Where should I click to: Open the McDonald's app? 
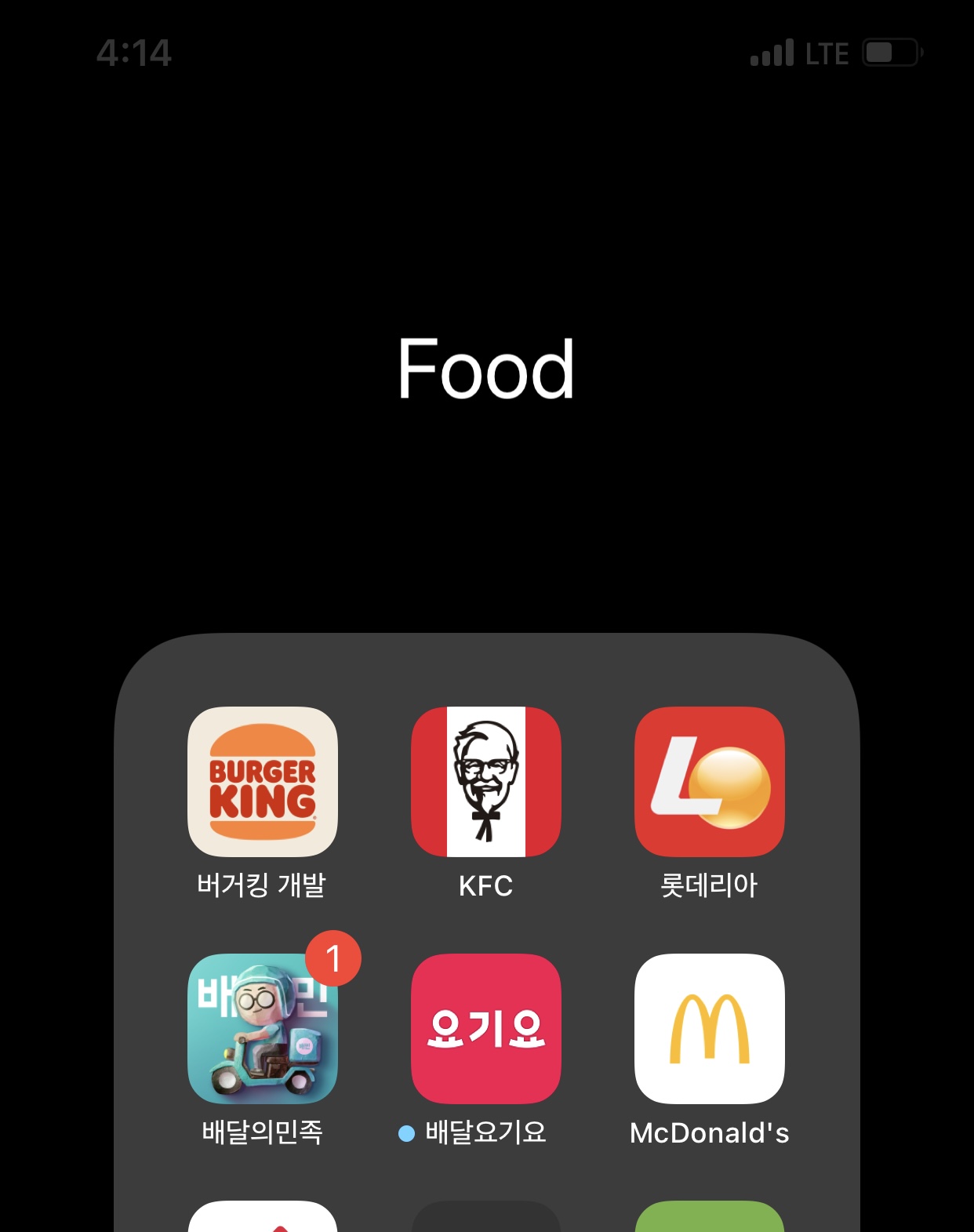[x=710, y=1029]
